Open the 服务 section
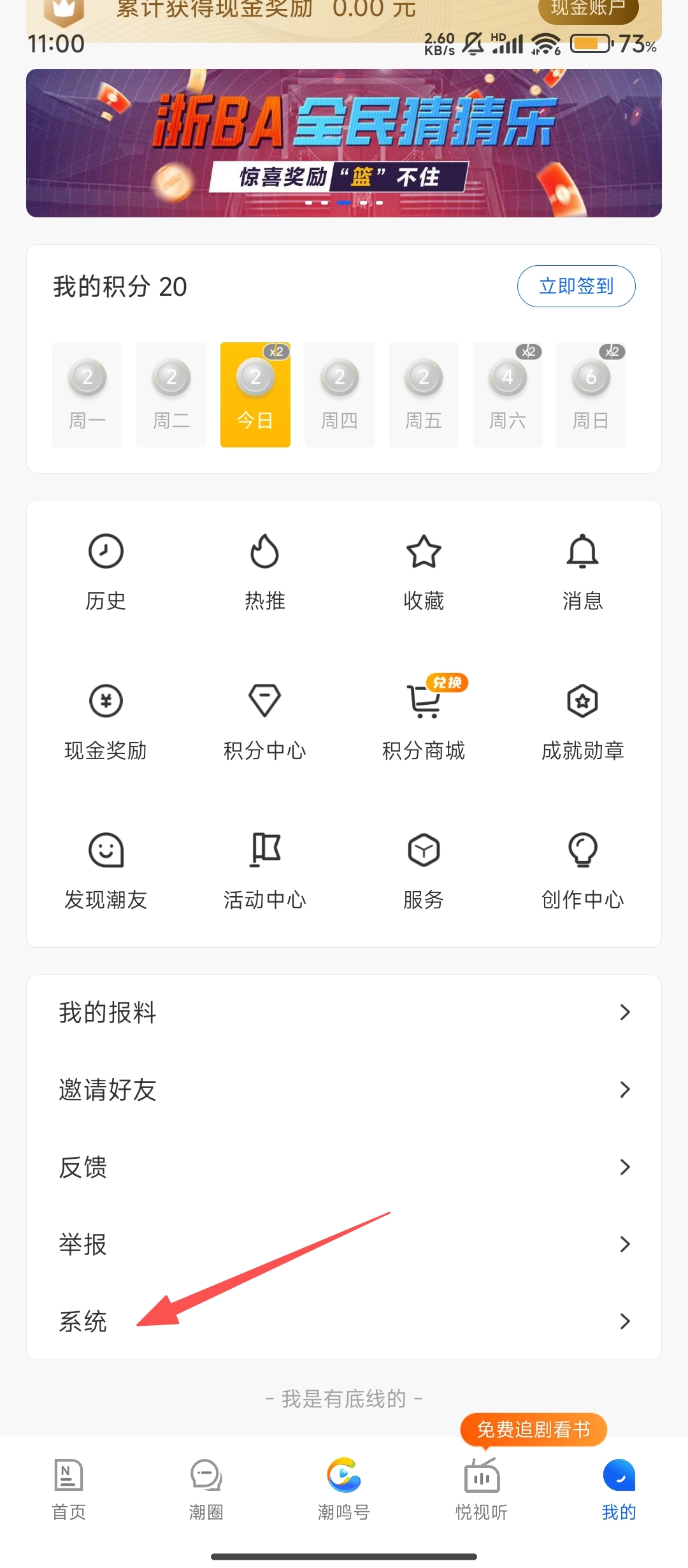Screen dimensions: 688x1568 [x=424, y=870]
